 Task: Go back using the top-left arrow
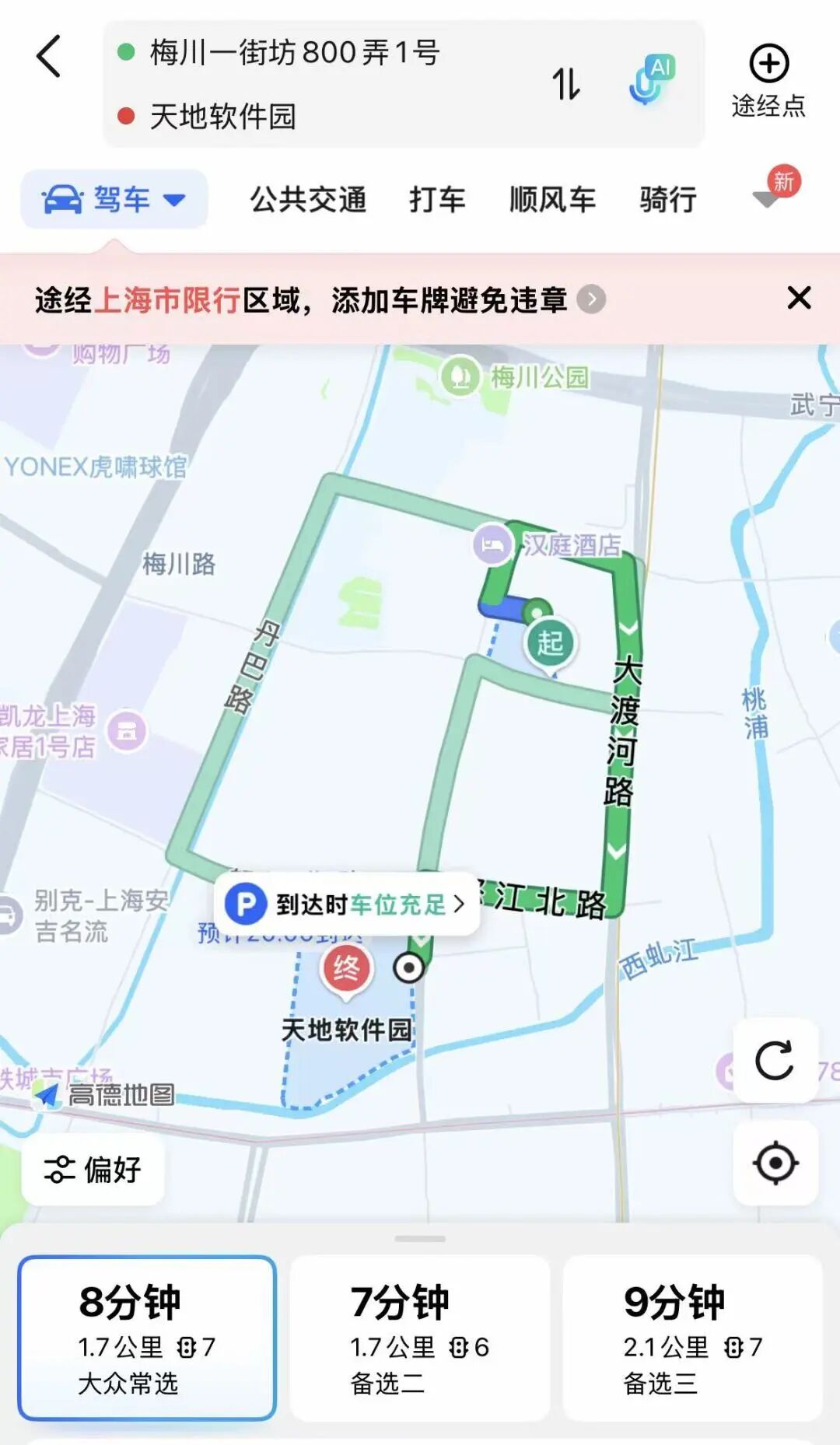pos(48,57)
